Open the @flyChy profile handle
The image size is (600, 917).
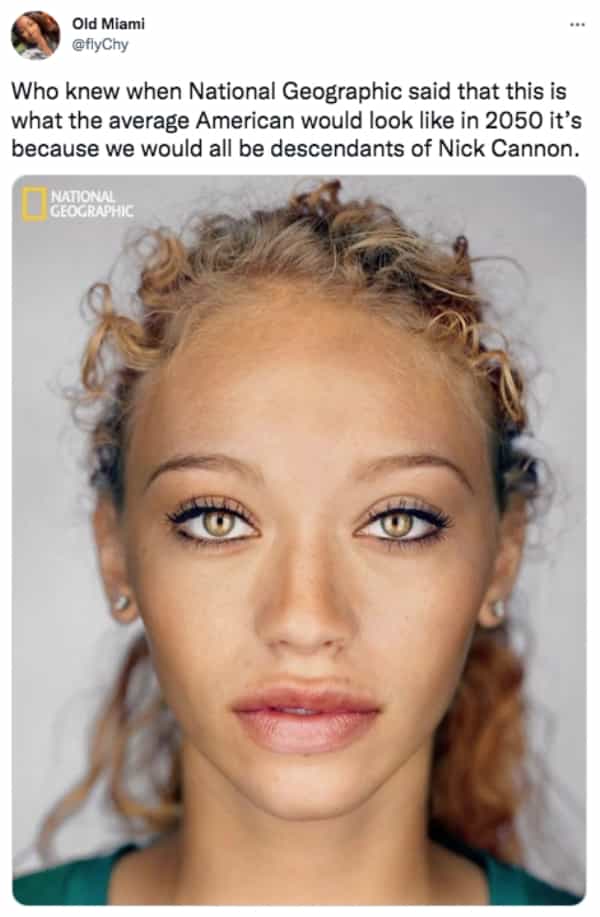click(99, 44)
